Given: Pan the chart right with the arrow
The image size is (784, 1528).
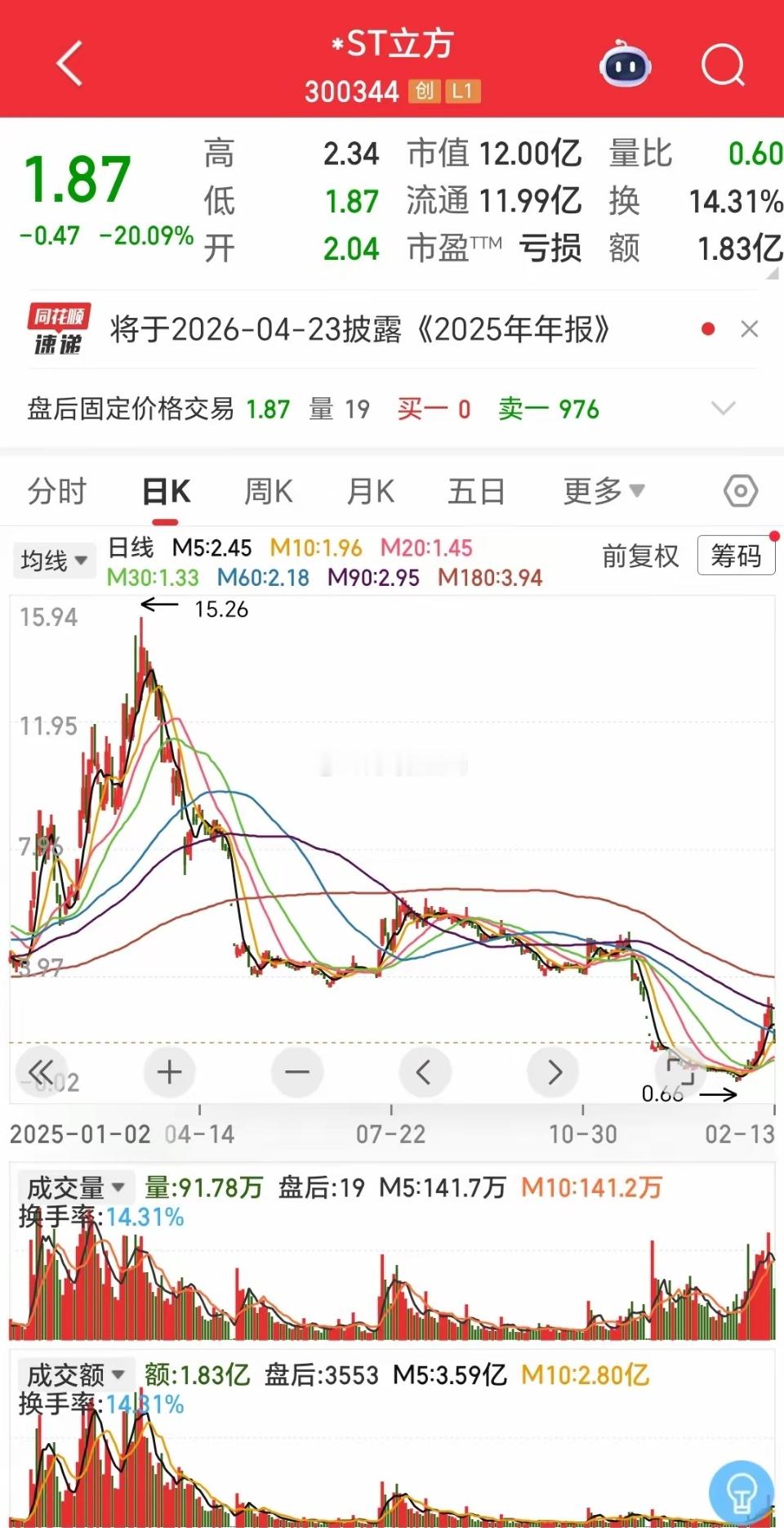Looking at the screenshot, I should tap(554, 1071).
